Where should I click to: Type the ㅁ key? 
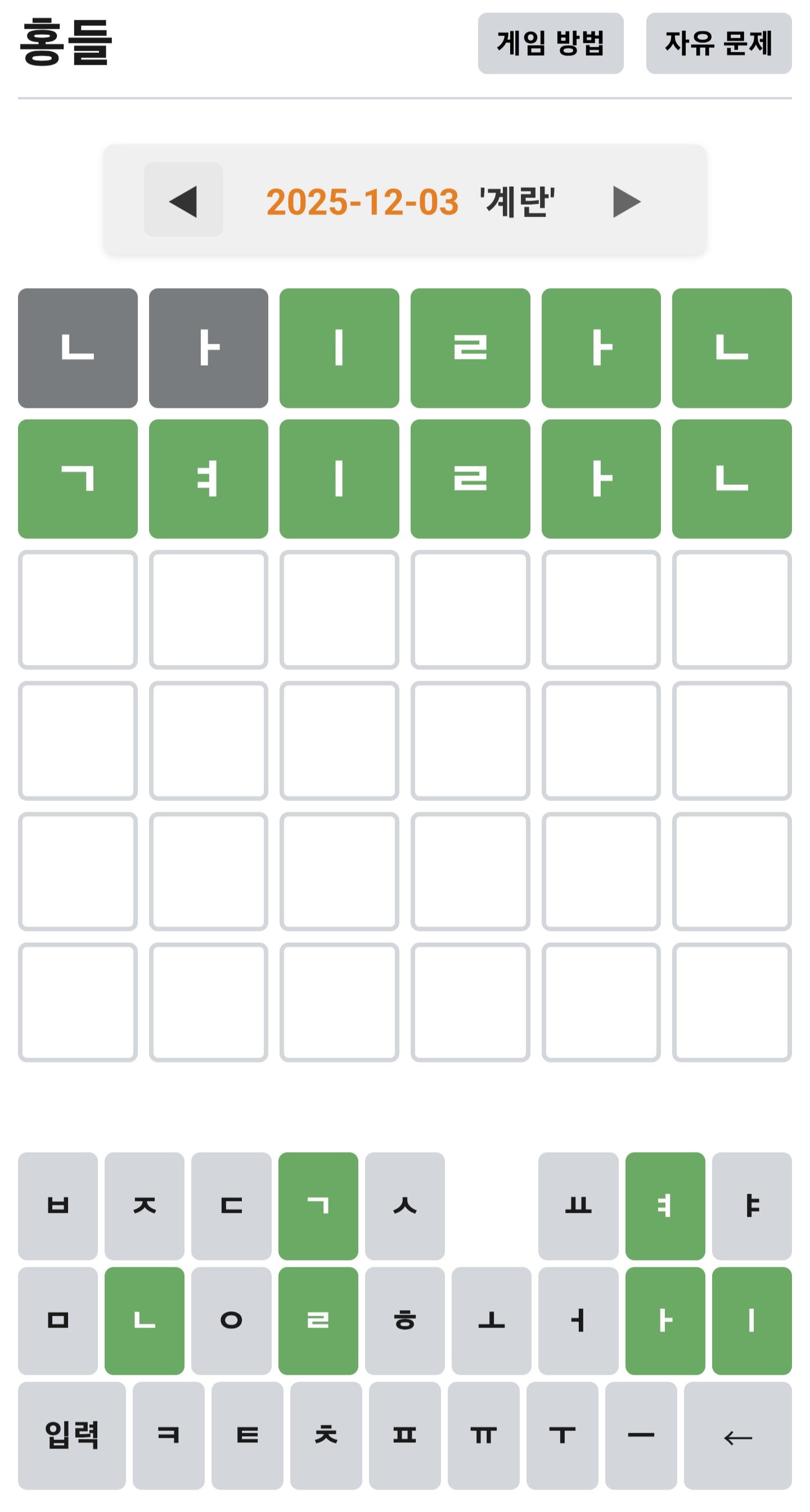pos(57,1321)
